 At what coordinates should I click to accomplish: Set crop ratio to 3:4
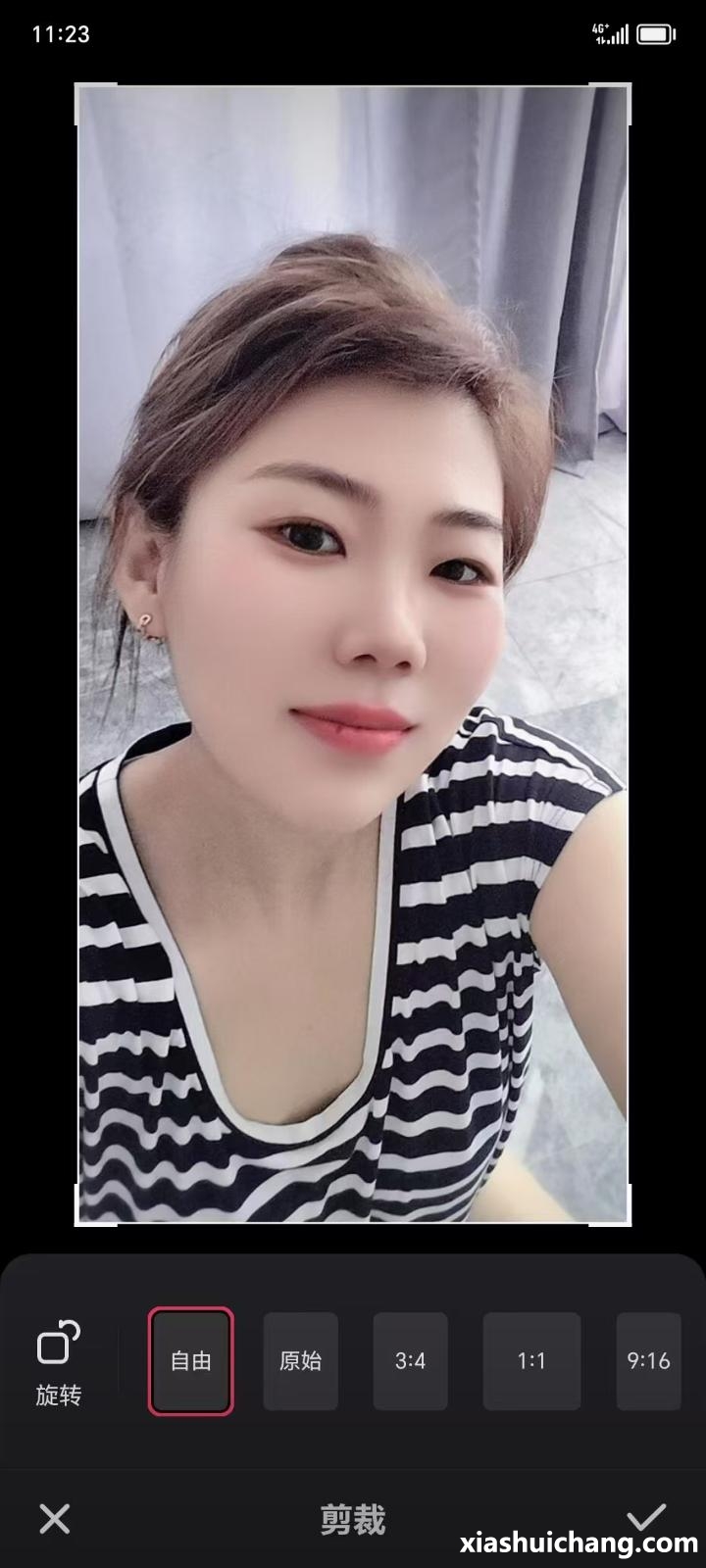coord(410,1361)
